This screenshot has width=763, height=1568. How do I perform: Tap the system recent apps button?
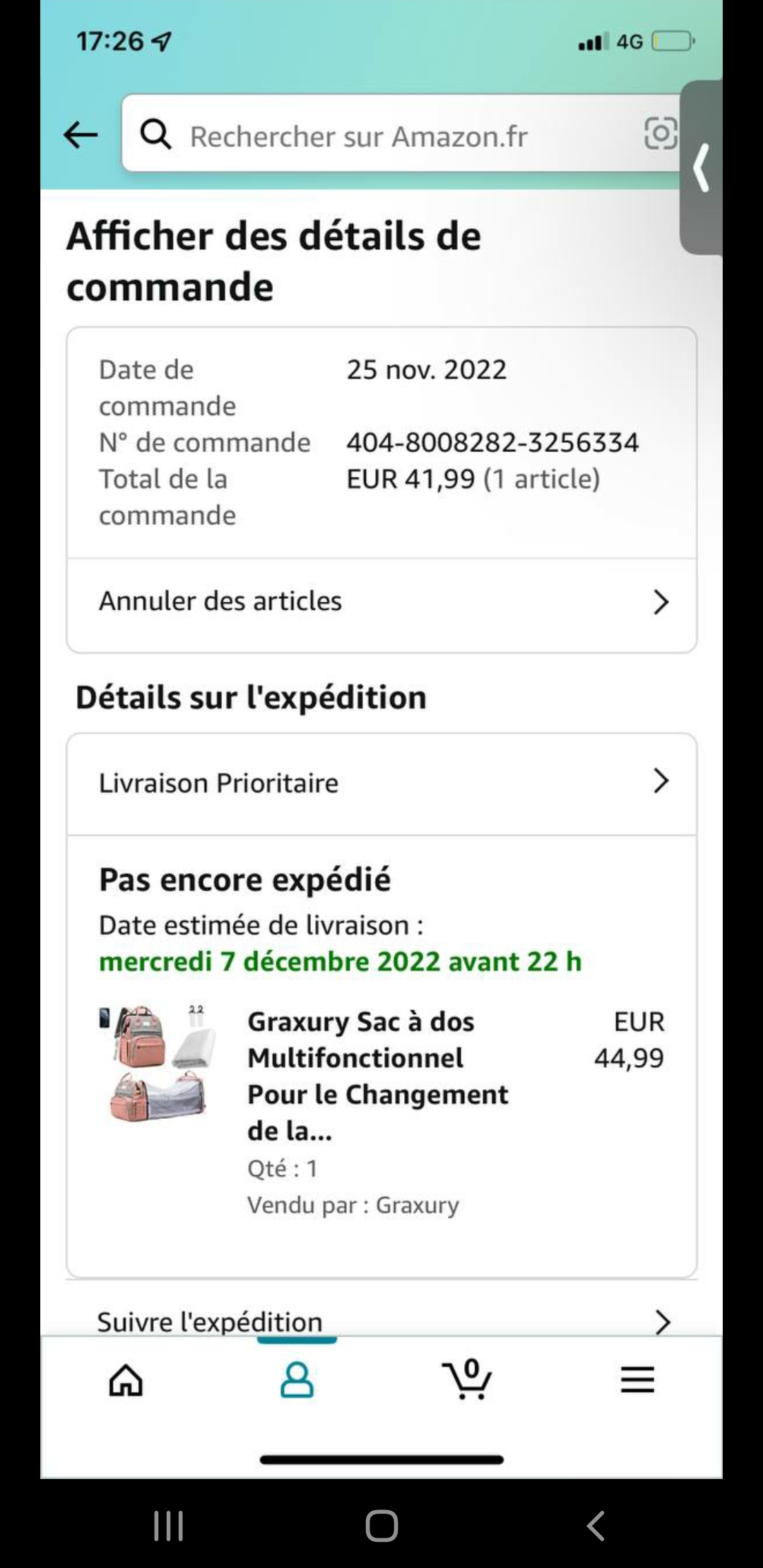(x=169, y=1526)
